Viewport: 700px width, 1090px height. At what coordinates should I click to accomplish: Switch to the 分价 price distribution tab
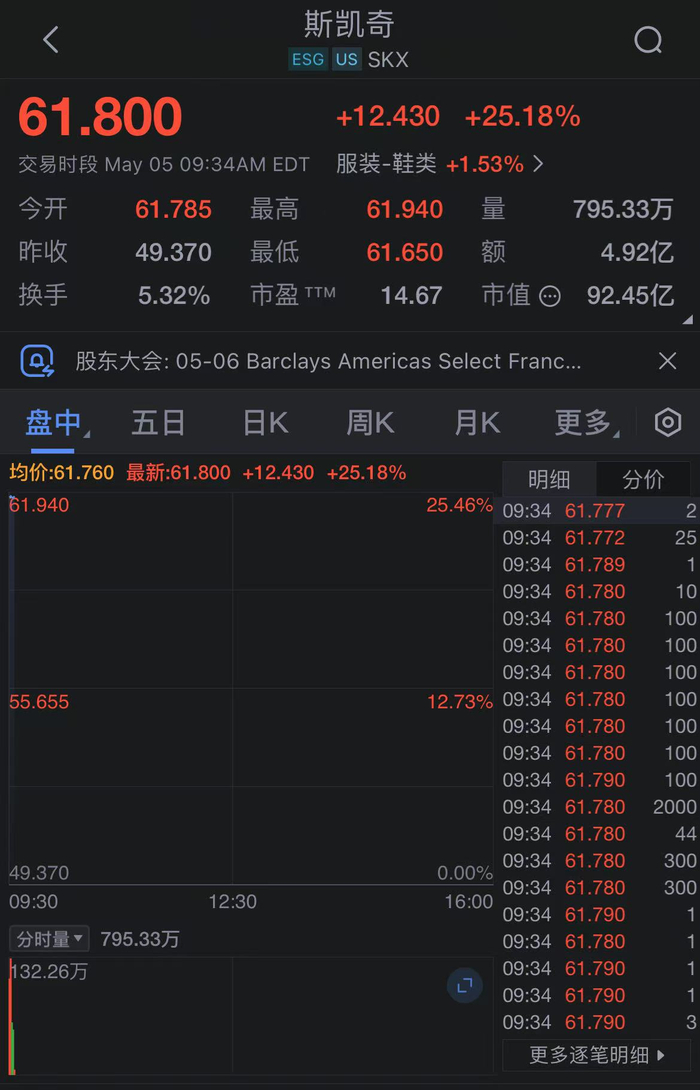coord(643,479)
